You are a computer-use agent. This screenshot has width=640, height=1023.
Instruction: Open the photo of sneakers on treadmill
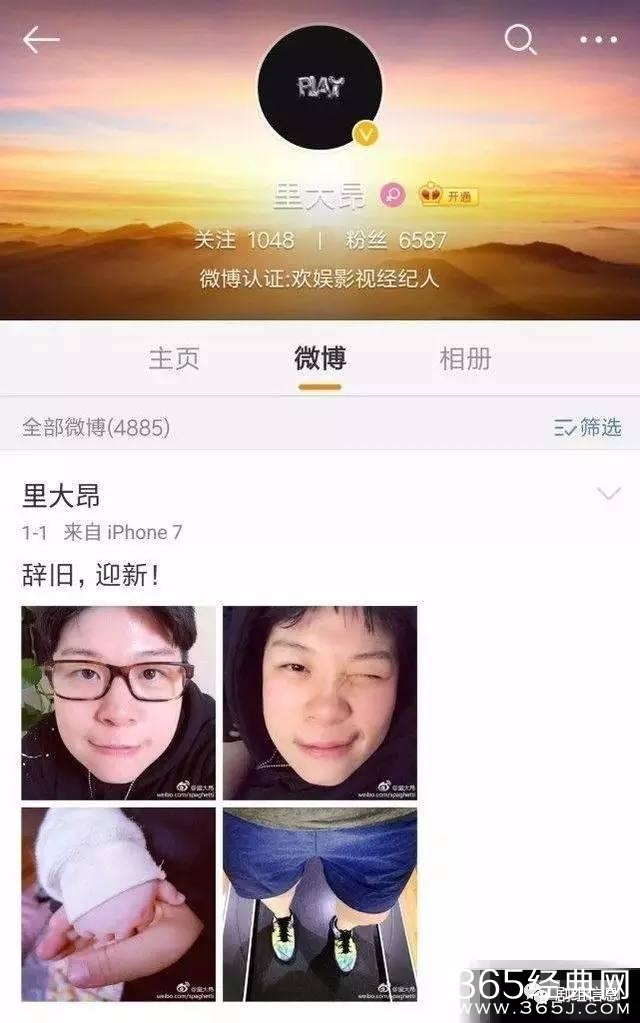[319, 904]
